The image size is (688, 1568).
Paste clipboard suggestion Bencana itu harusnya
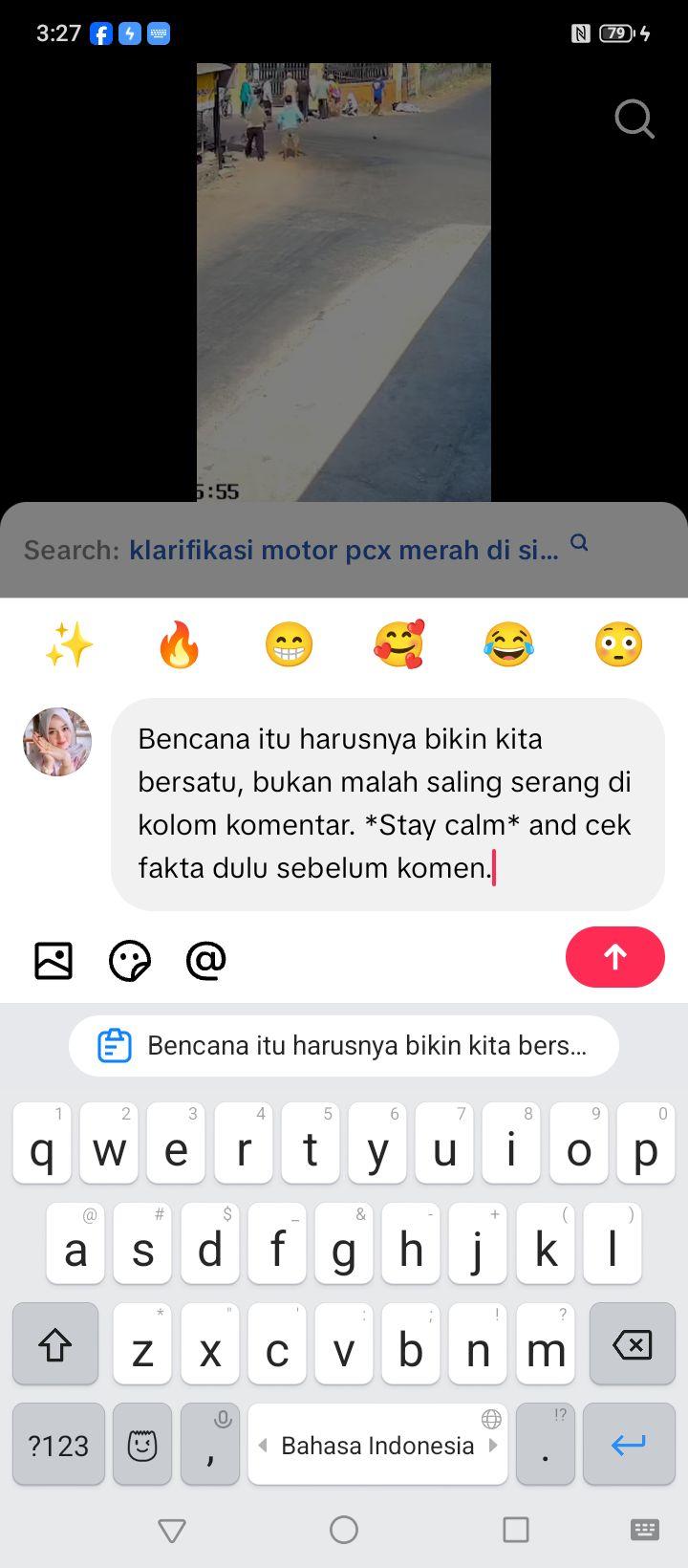point(344,1045)
